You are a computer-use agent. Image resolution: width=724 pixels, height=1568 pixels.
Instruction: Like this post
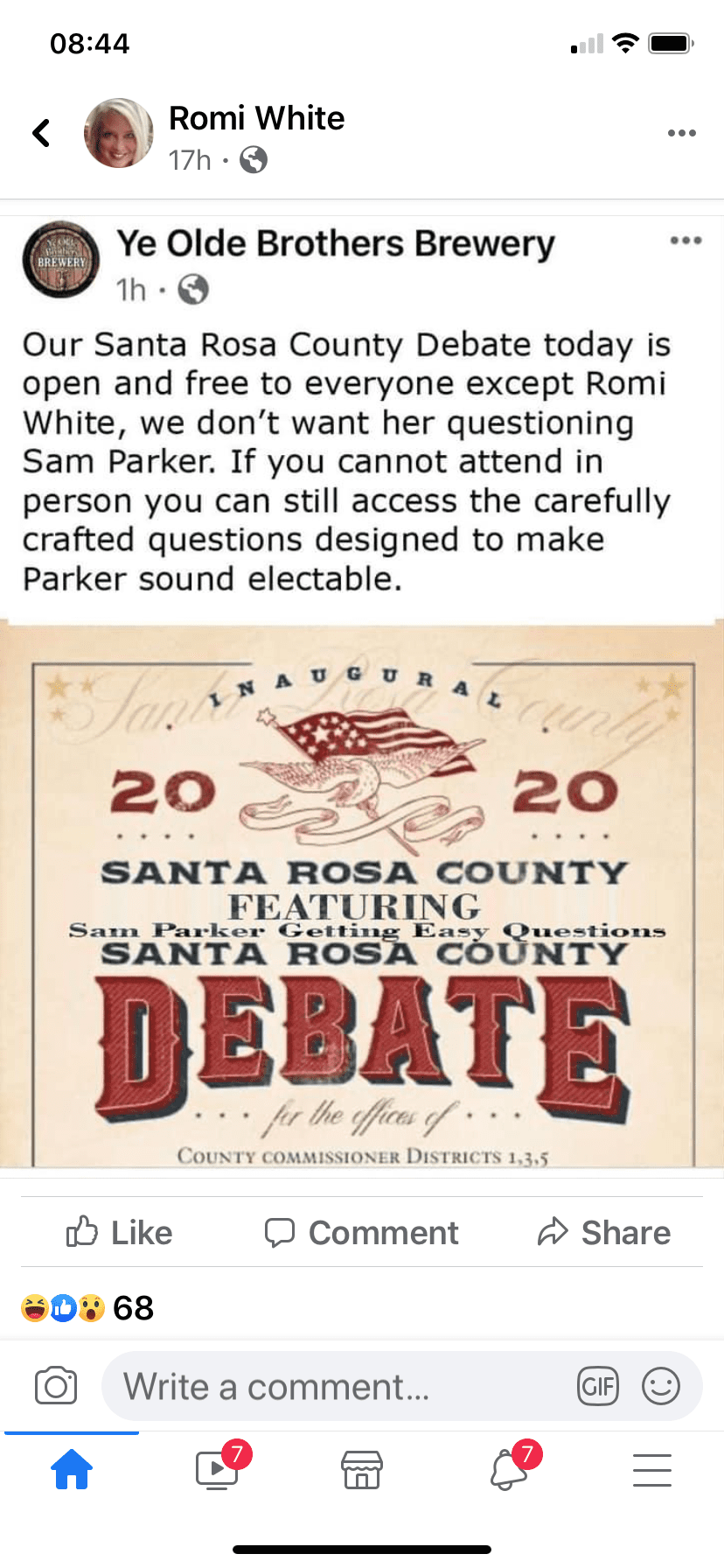click(x=120, y=1232)
